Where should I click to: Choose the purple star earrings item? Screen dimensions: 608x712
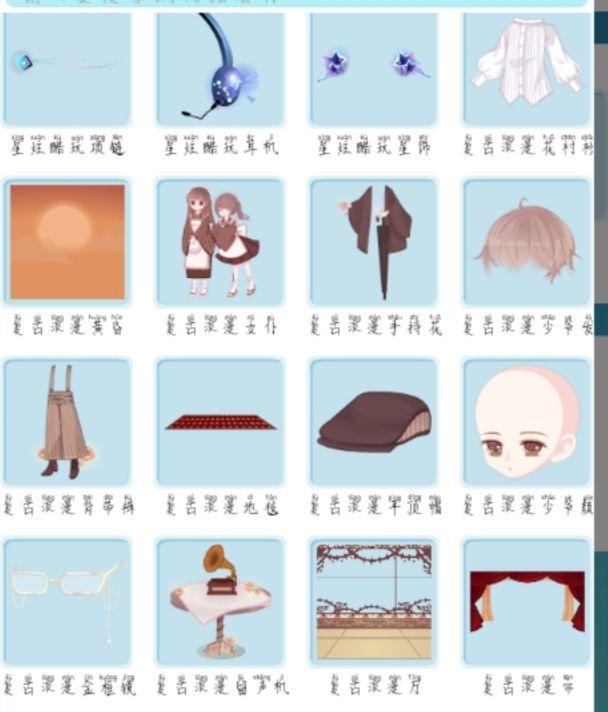tap(373, 68)
